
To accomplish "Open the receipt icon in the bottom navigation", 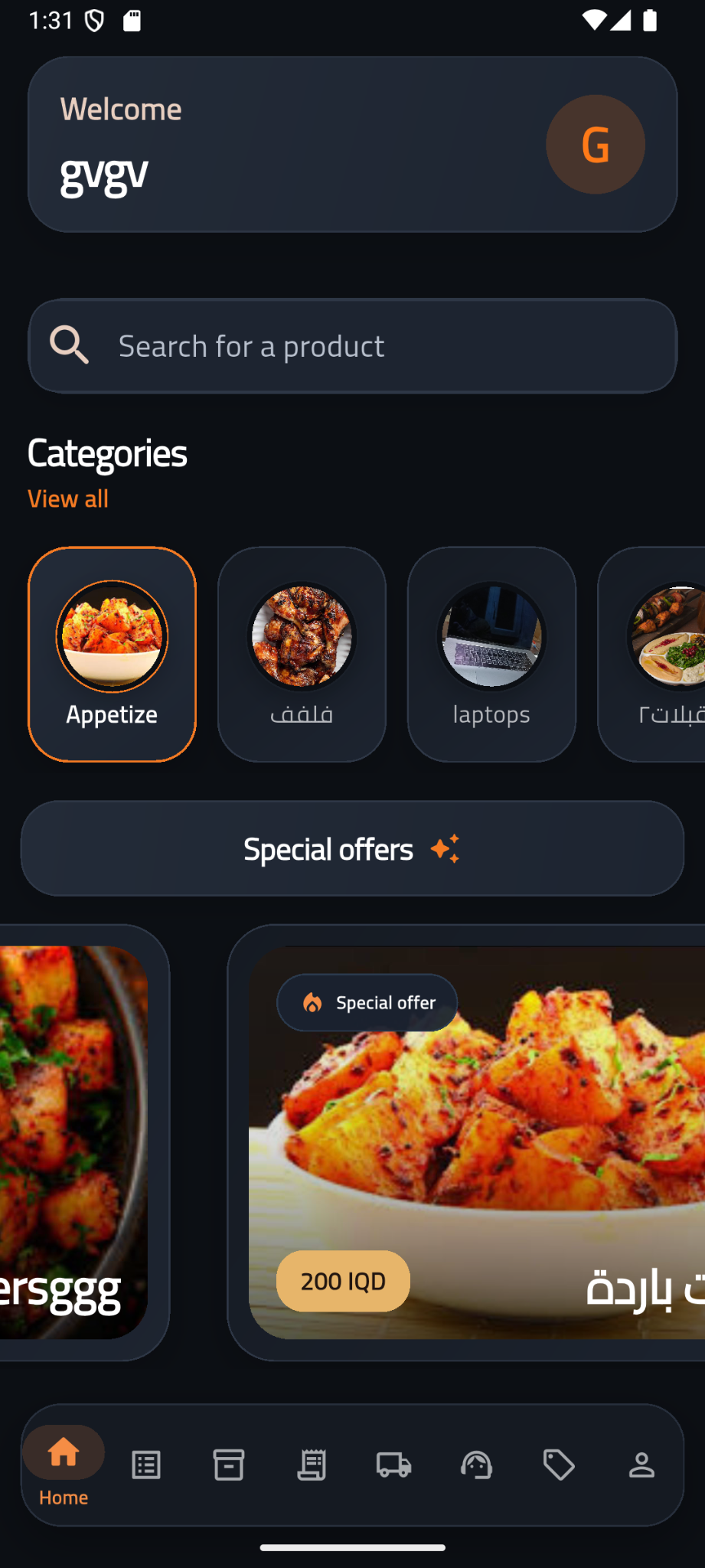I will tap(312, 1465).
